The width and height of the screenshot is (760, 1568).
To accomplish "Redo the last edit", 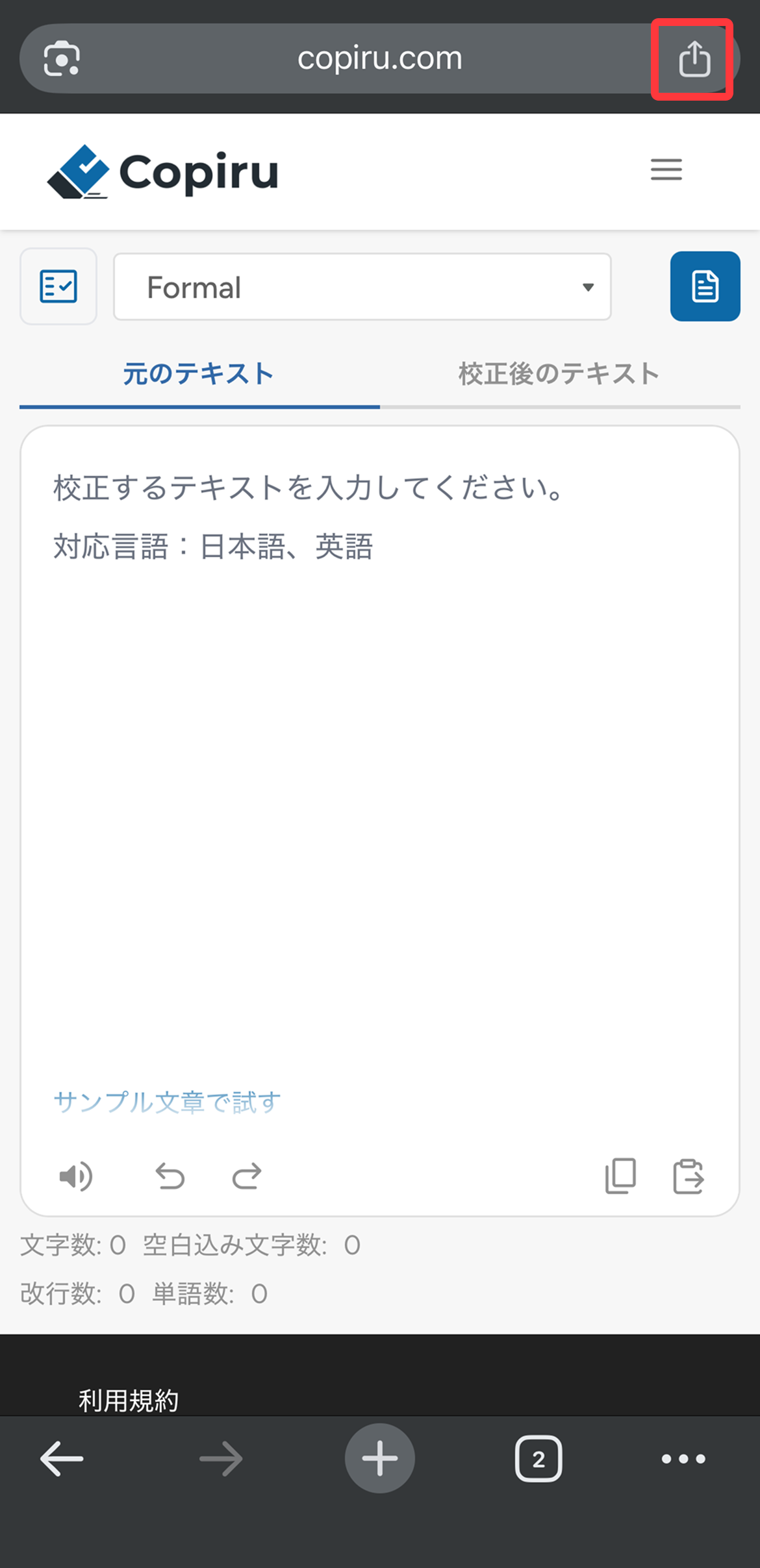I will point(247,1176).
